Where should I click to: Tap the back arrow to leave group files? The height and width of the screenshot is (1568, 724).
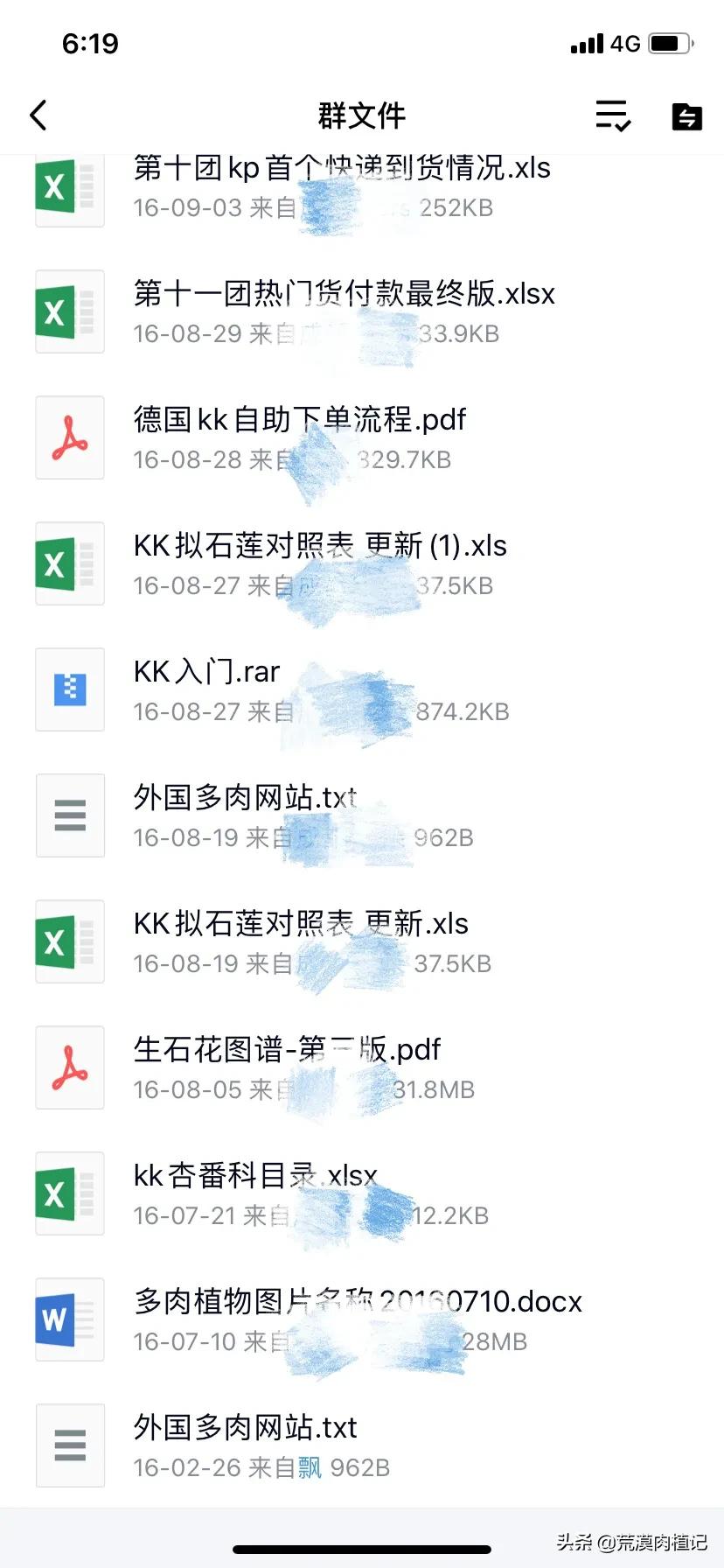click(x=37, y=115)
